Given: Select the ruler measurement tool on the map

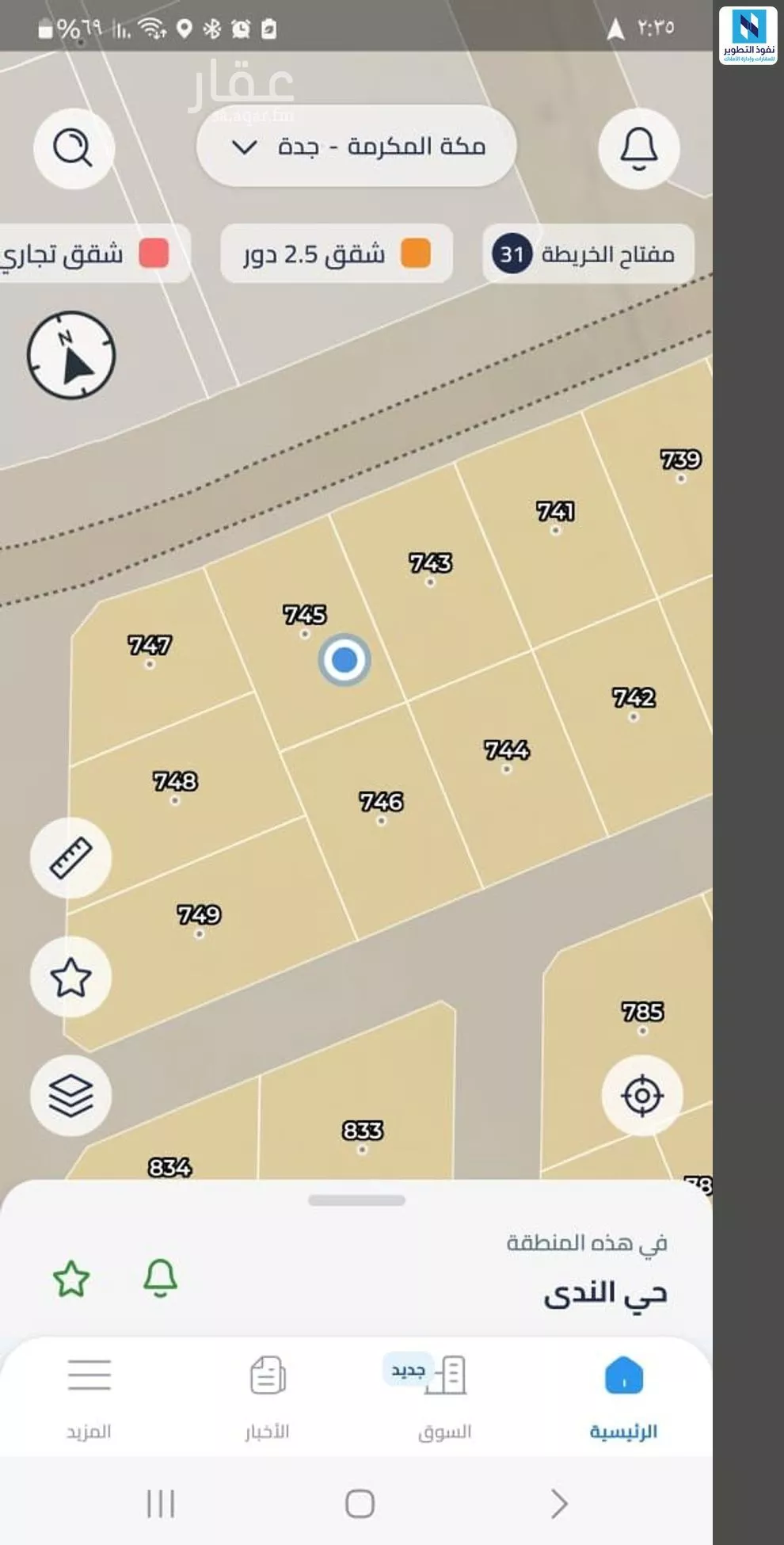Looking at the screenshot, I should (x=70, y=858).
